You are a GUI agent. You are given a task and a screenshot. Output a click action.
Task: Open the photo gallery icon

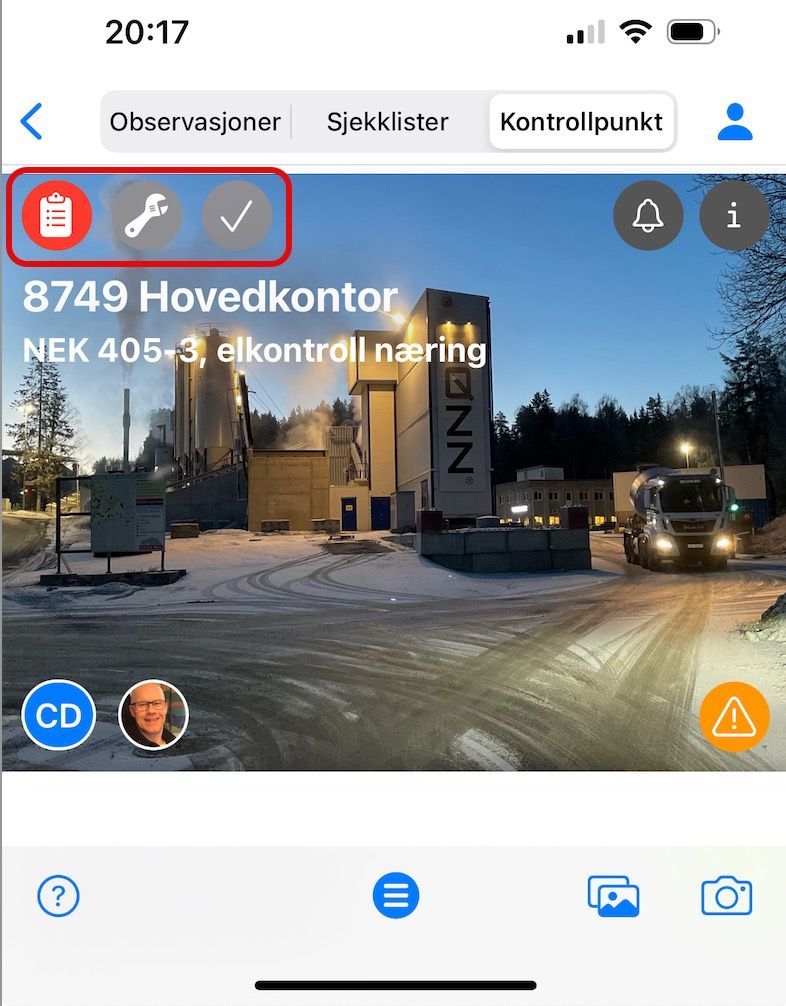tap(613, 896)
